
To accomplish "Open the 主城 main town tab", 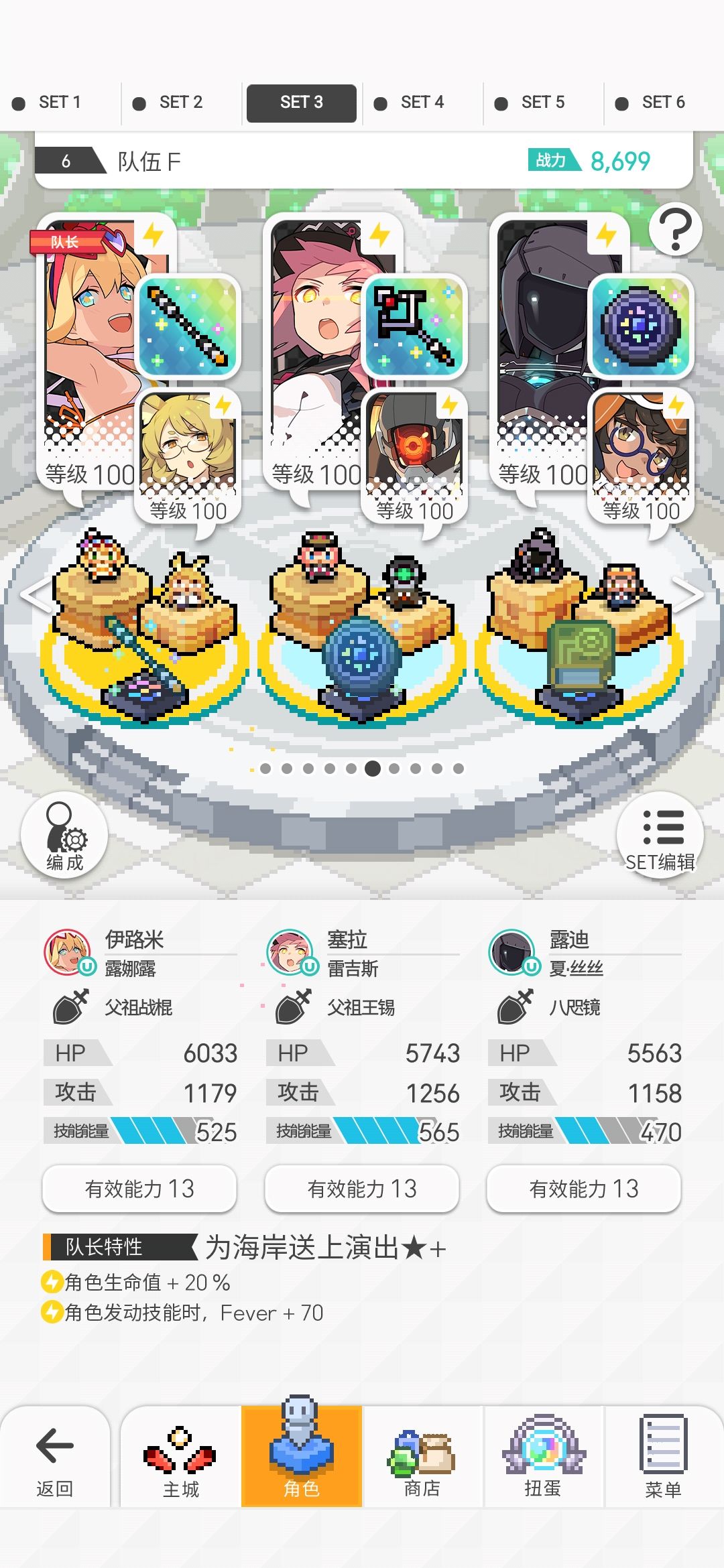I will [x=181, y=1457].
